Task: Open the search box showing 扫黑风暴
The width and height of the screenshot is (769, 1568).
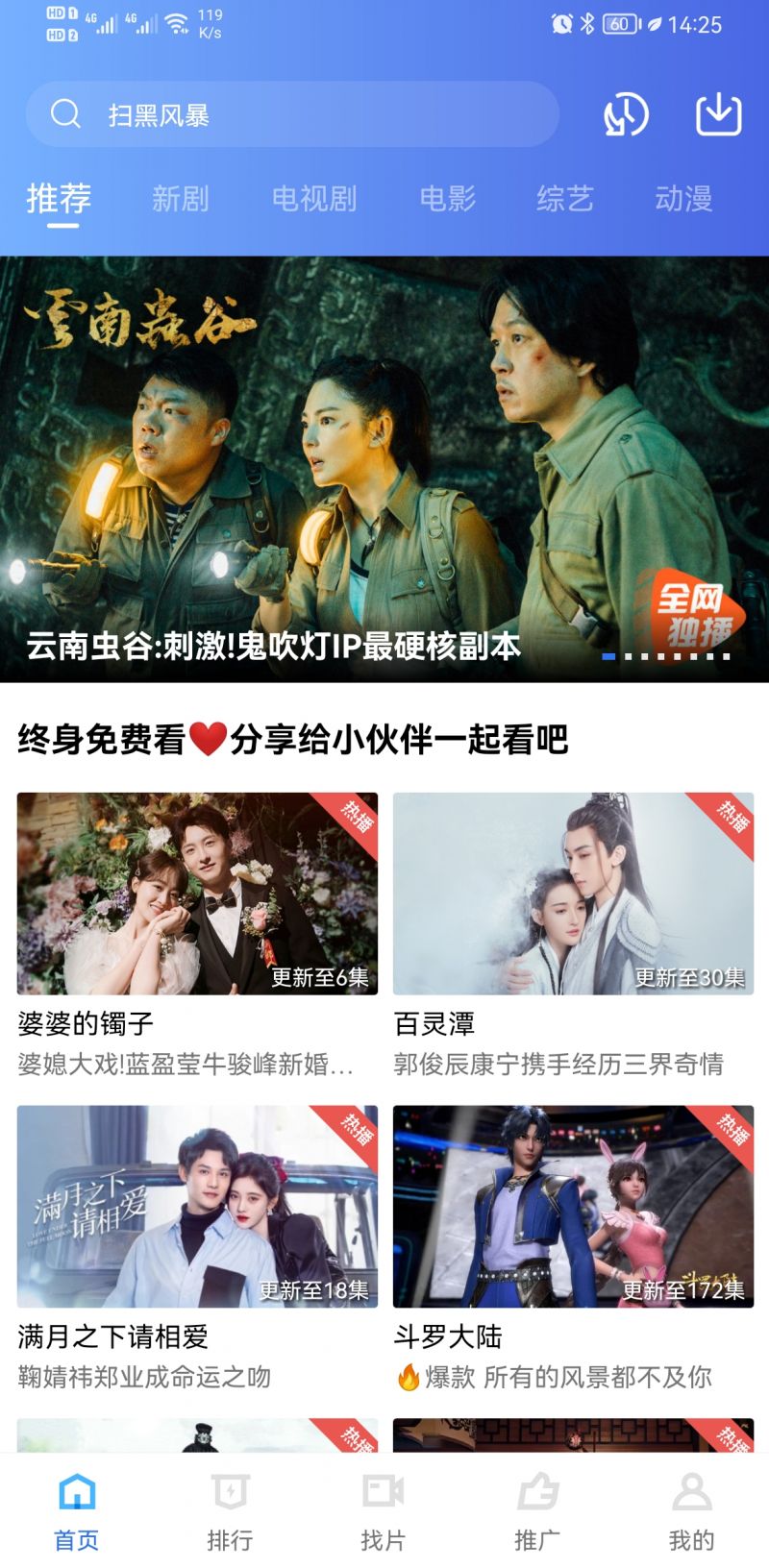Action: [288, 115]
